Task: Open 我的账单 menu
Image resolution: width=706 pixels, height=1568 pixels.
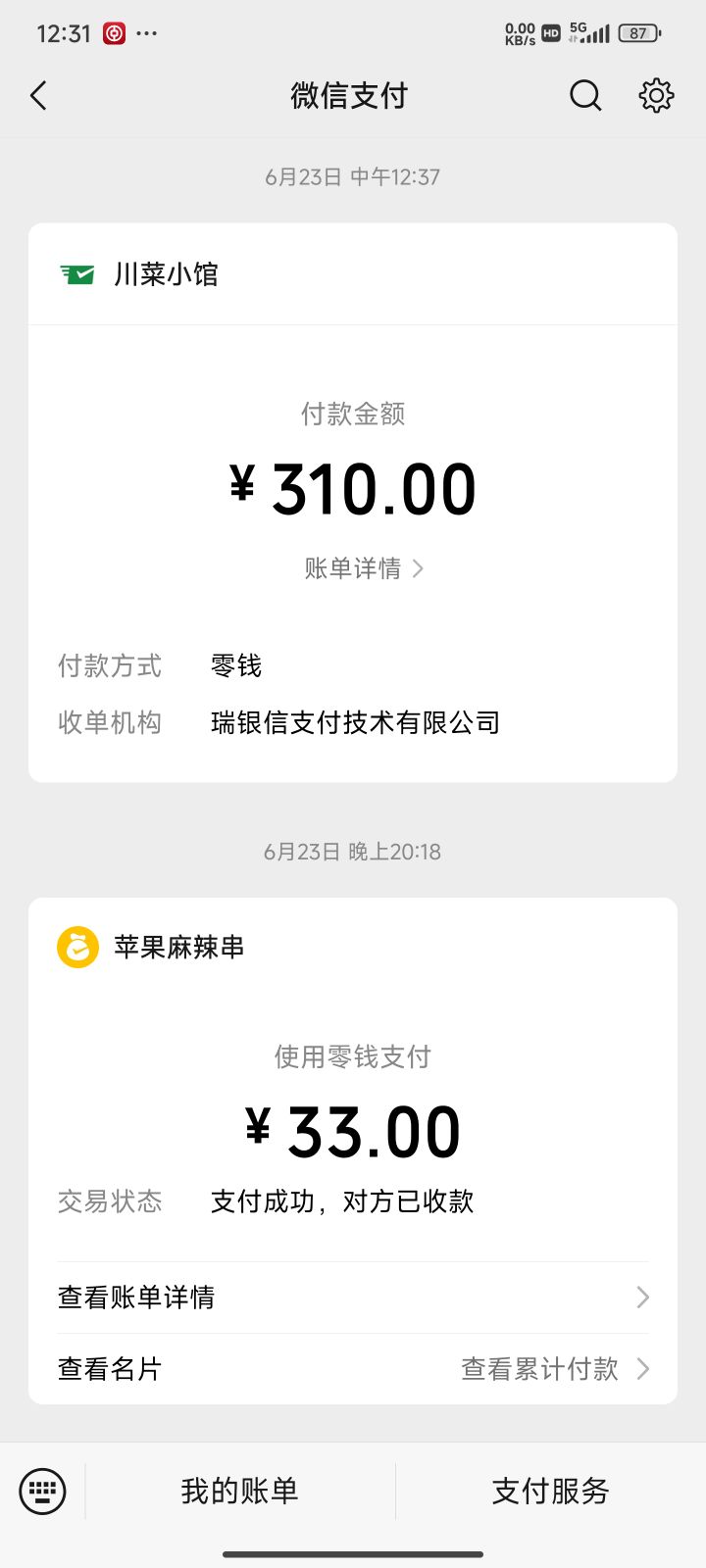Action: pyautogui.click(x=239, y=1492)
